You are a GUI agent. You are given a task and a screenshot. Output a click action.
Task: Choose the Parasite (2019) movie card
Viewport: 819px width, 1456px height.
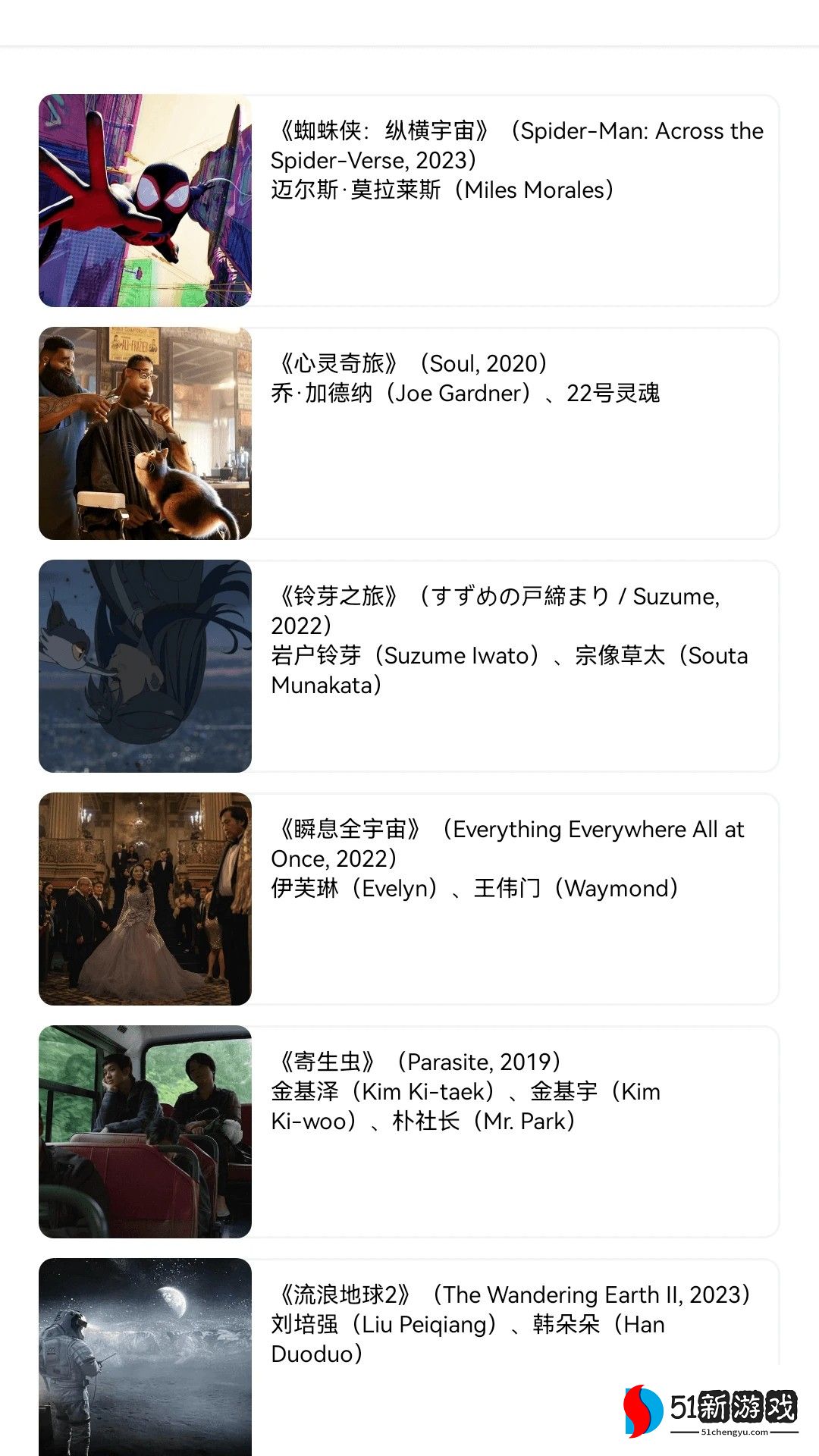[409, 1131]
